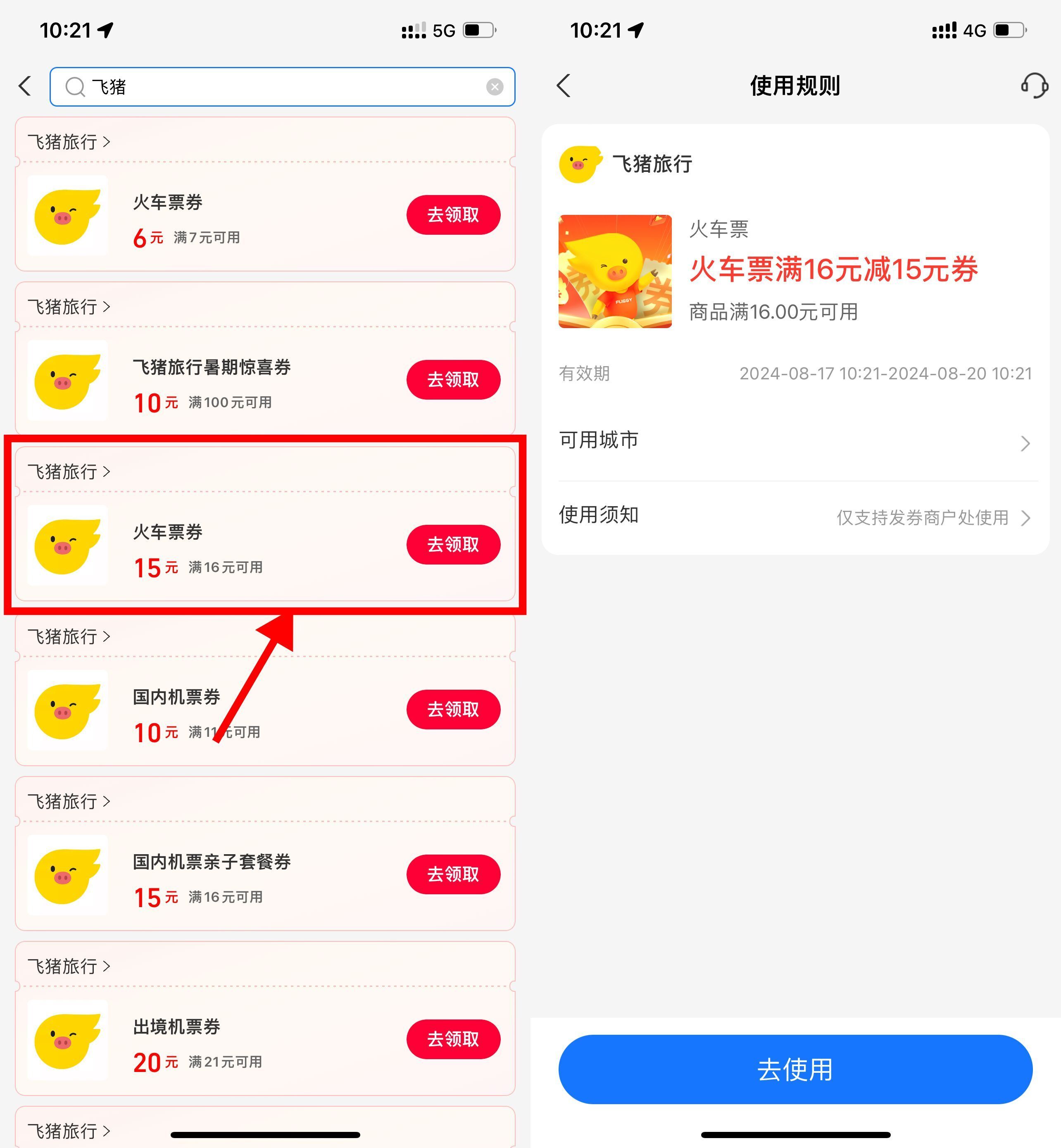This screenshot has height=1148, width=1061.
Task: Open the 飞猪旅行 link above 出境机票券
Action: pos(69,966)
